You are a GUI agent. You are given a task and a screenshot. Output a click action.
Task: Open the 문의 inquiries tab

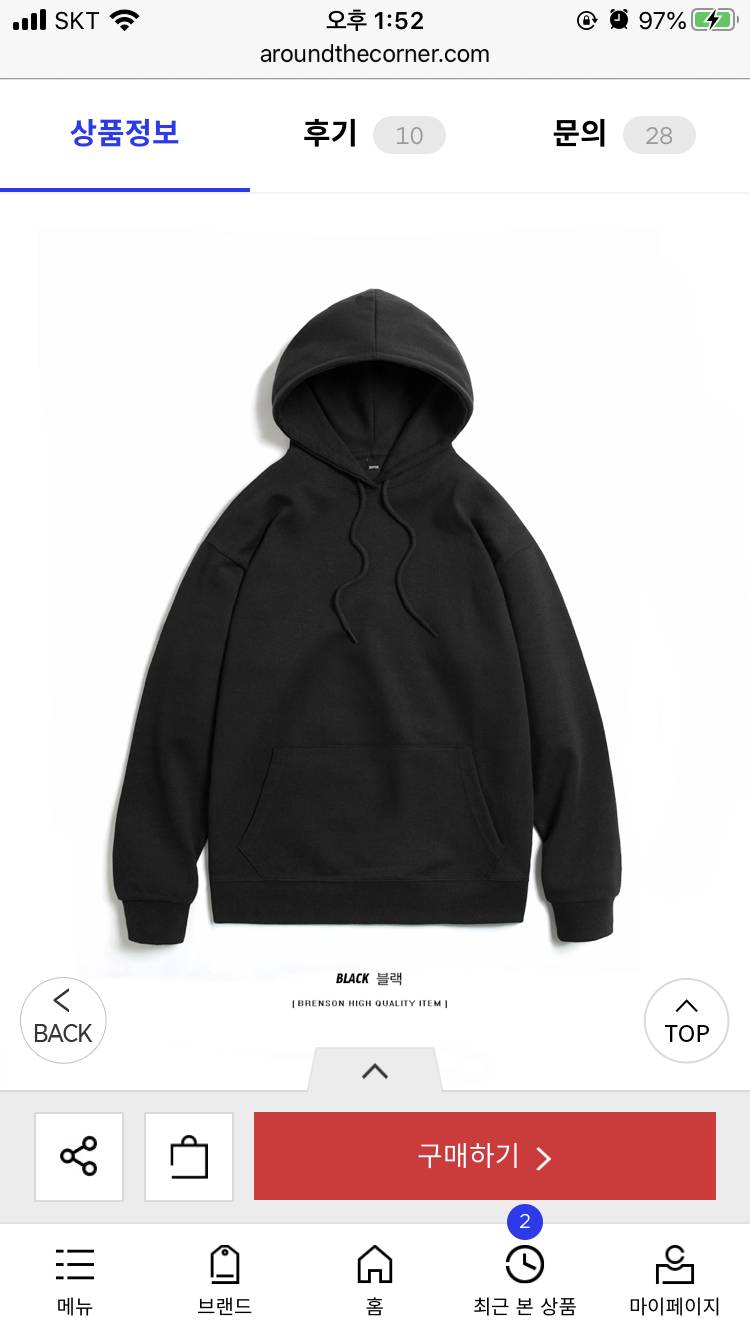click(x=623, y=134)
